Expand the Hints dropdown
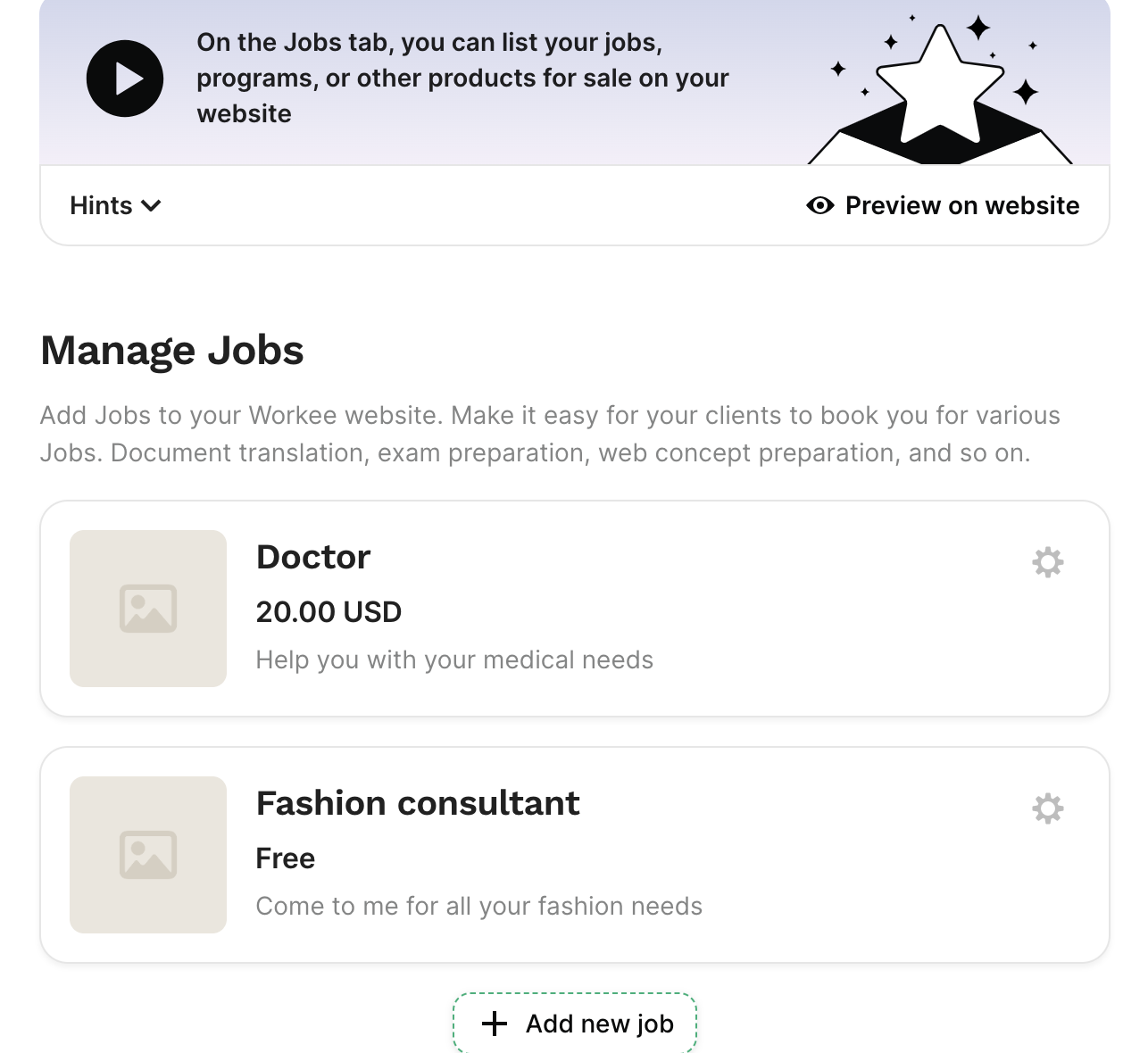1148x1053 pixels. click(x=115, y=205)
